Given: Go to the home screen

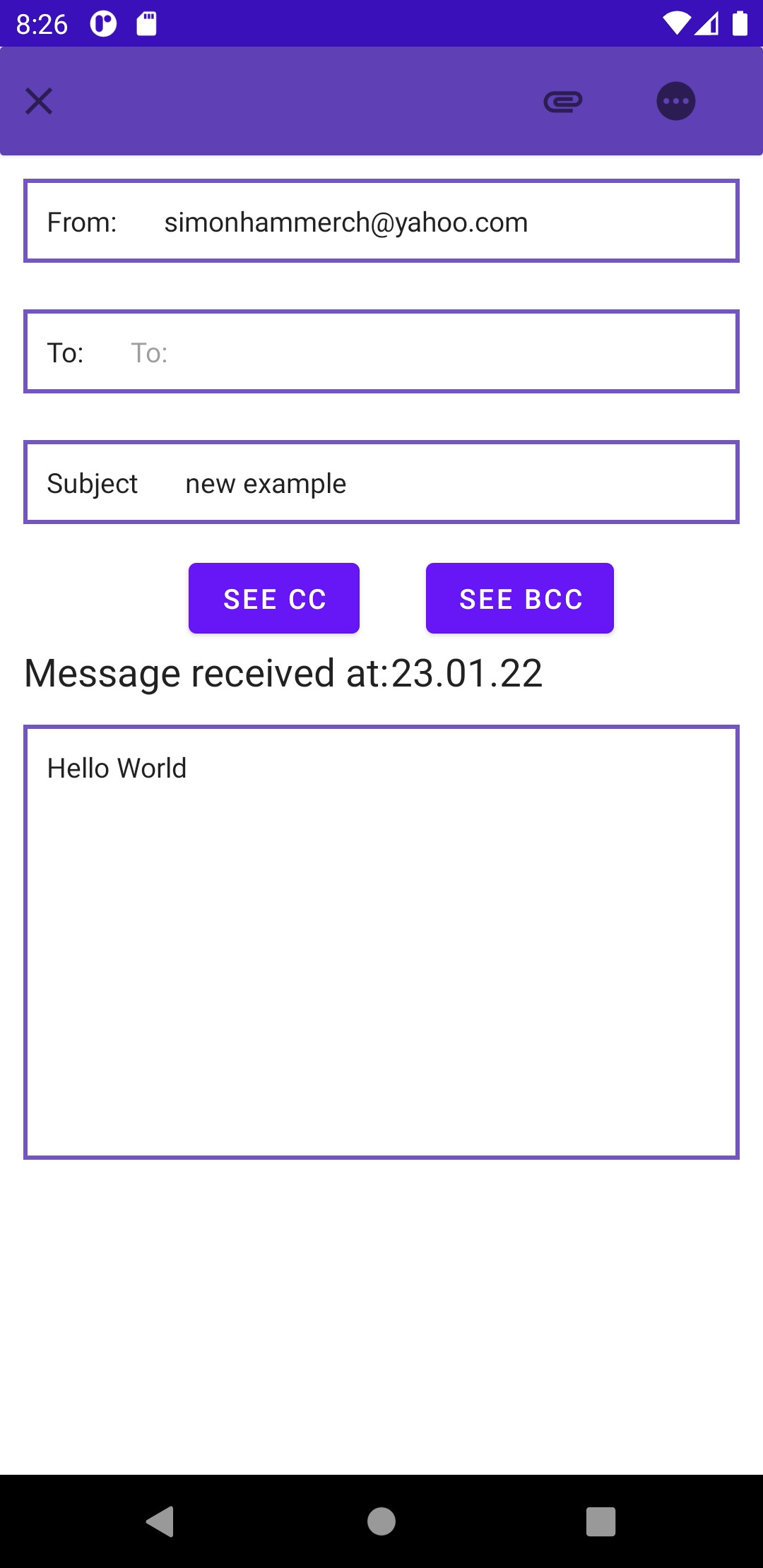Looking at the screenshot, I should (x=381, y=1521).
